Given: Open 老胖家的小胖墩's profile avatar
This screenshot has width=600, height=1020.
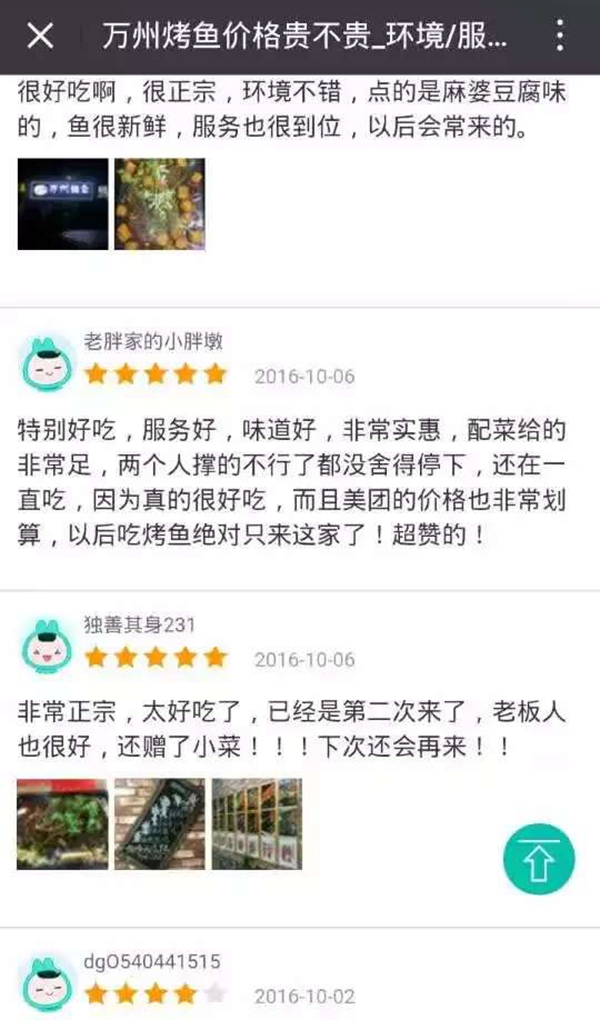Looking at the screenshot, I should click(47, 362).
